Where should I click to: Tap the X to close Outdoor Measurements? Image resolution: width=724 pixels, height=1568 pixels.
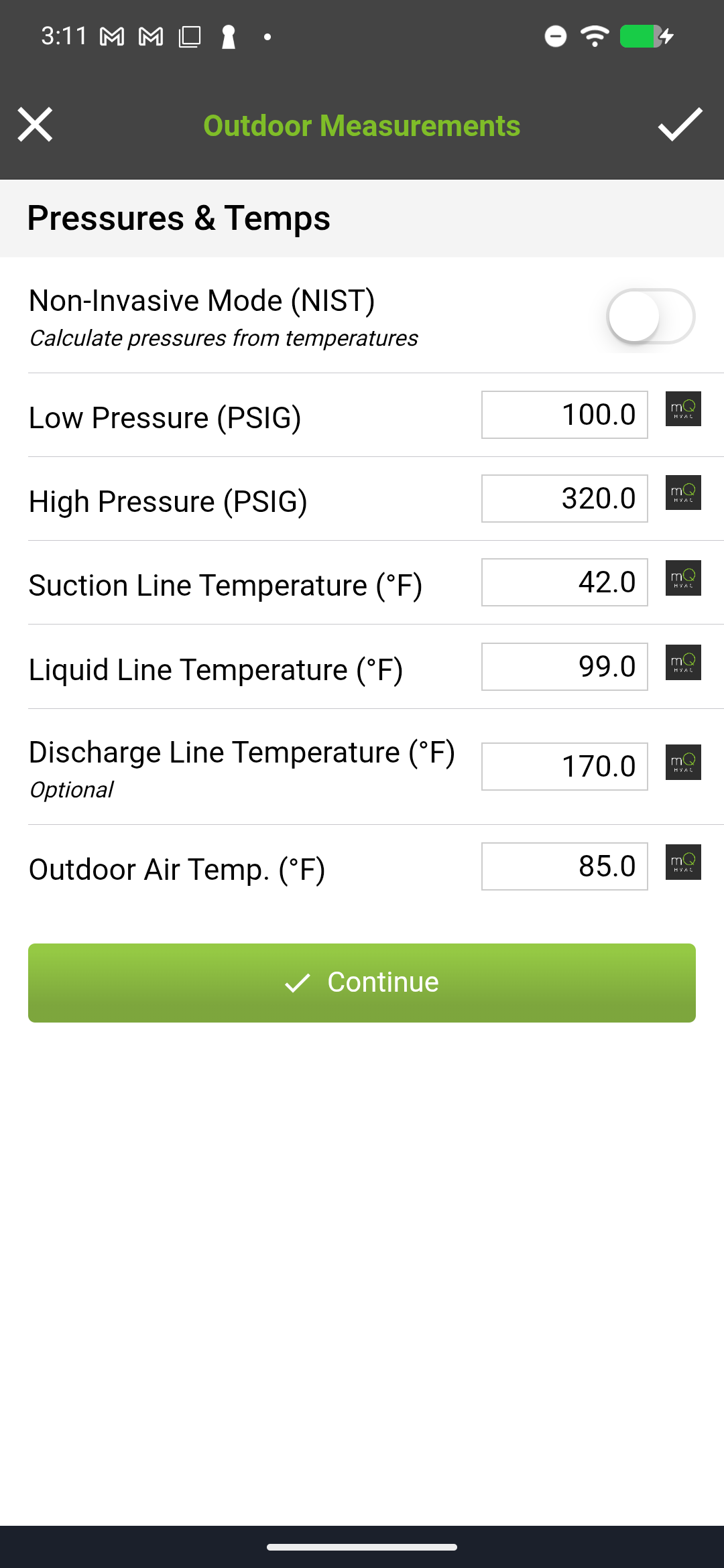pyautogui.click(x=35, y=125)
